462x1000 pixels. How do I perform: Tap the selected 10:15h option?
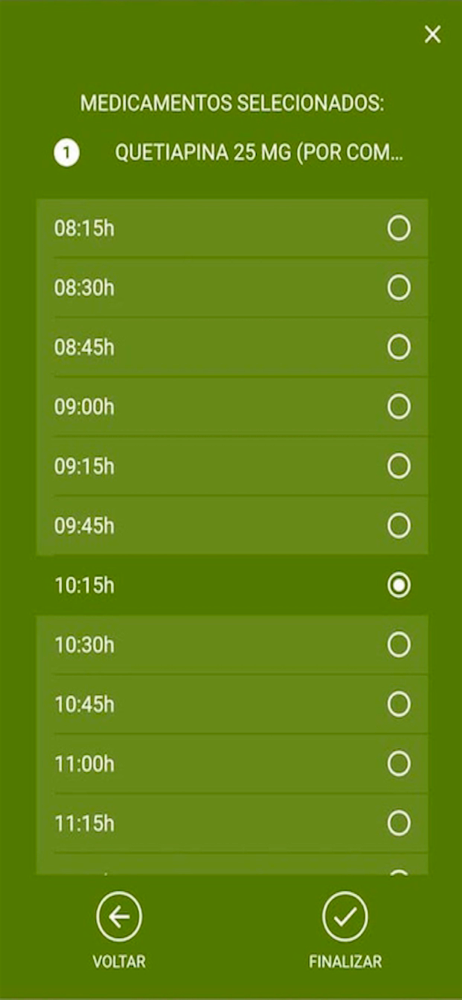click(x=232, y=585)
